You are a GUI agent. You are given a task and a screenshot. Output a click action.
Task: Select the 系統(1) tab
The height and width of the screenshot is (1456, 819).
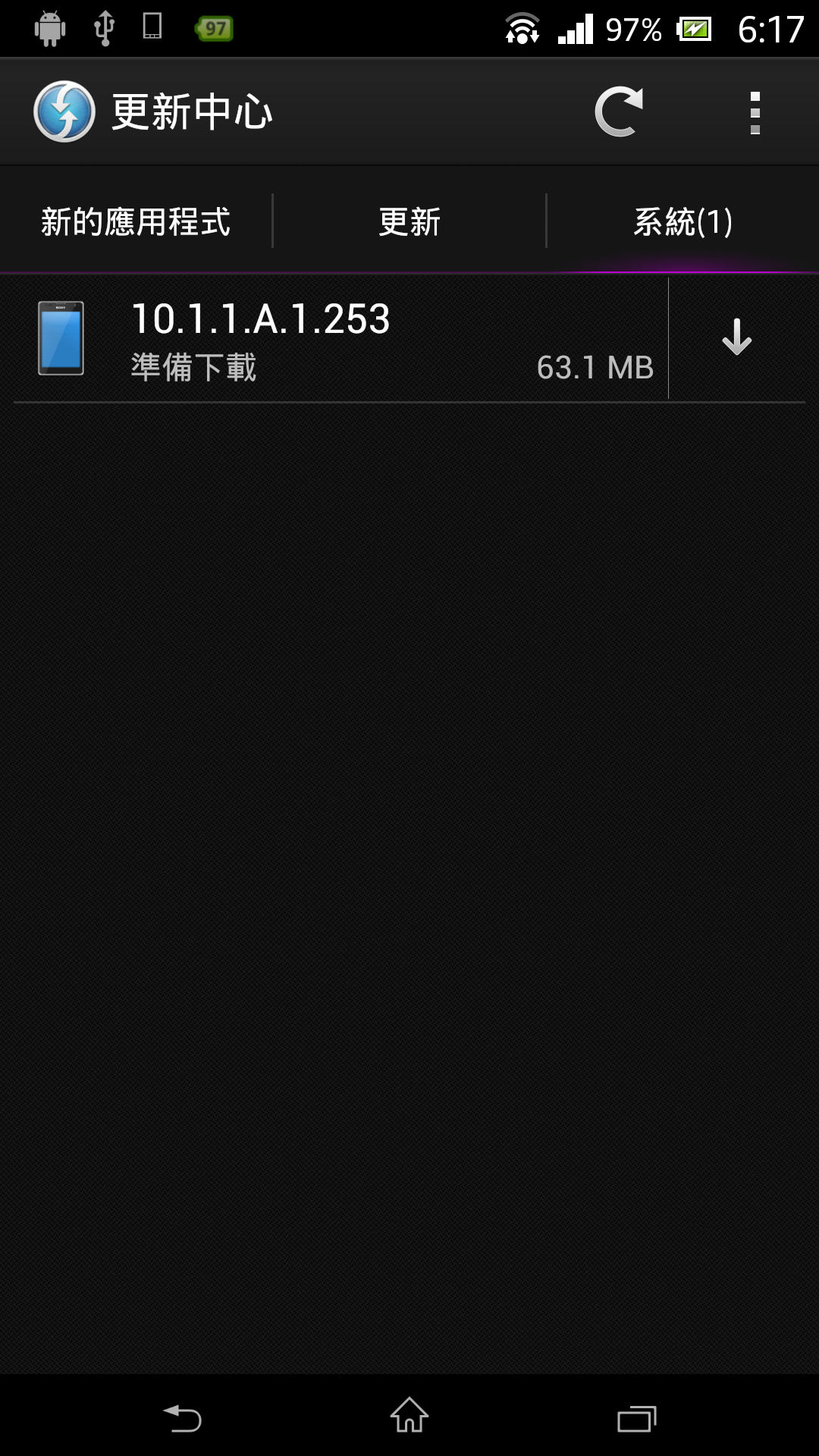pos(682,221)
